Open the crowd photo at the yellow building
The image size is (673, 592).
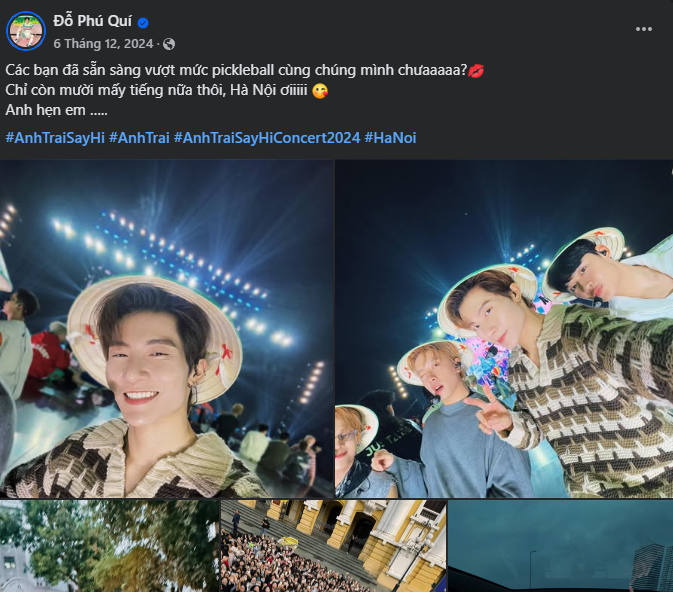point(333,546)
